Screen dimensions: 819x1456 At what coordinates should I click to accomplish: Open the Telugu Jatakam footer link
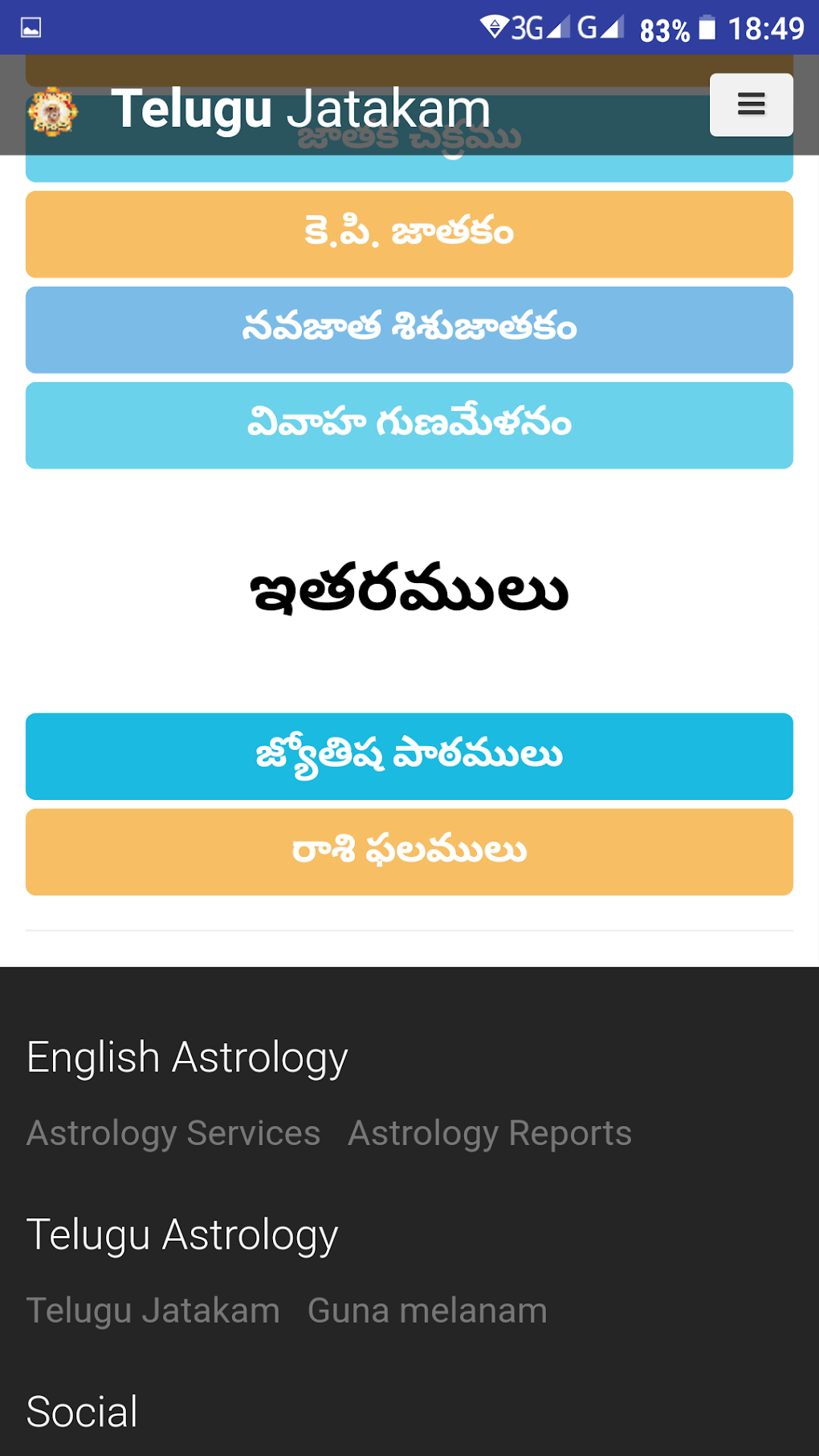[152, 1311]
